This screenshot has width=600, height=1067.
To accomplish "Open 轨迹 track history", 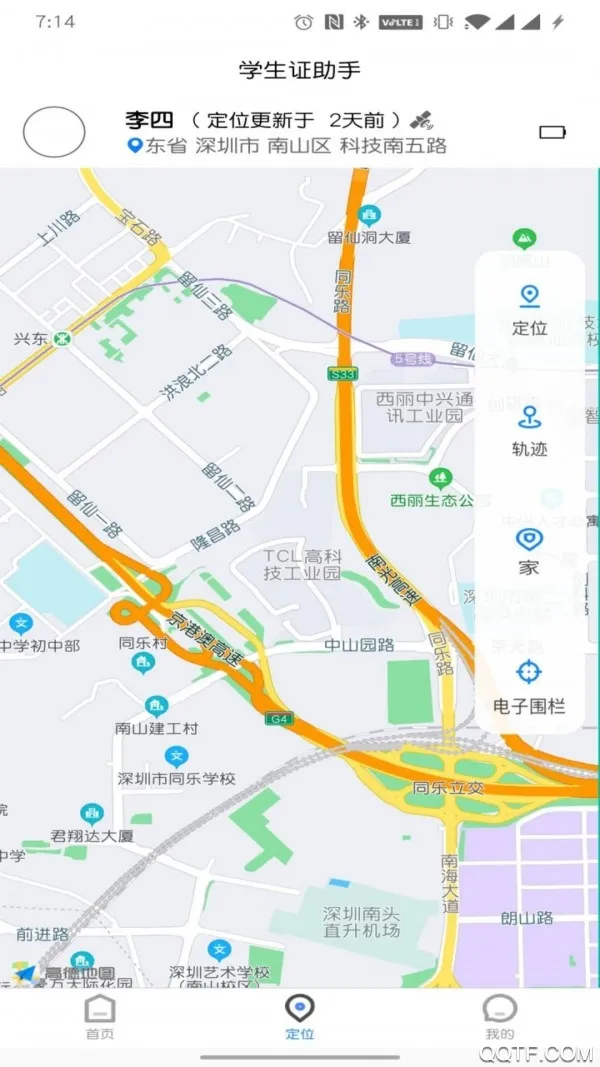I will [529, 431].
